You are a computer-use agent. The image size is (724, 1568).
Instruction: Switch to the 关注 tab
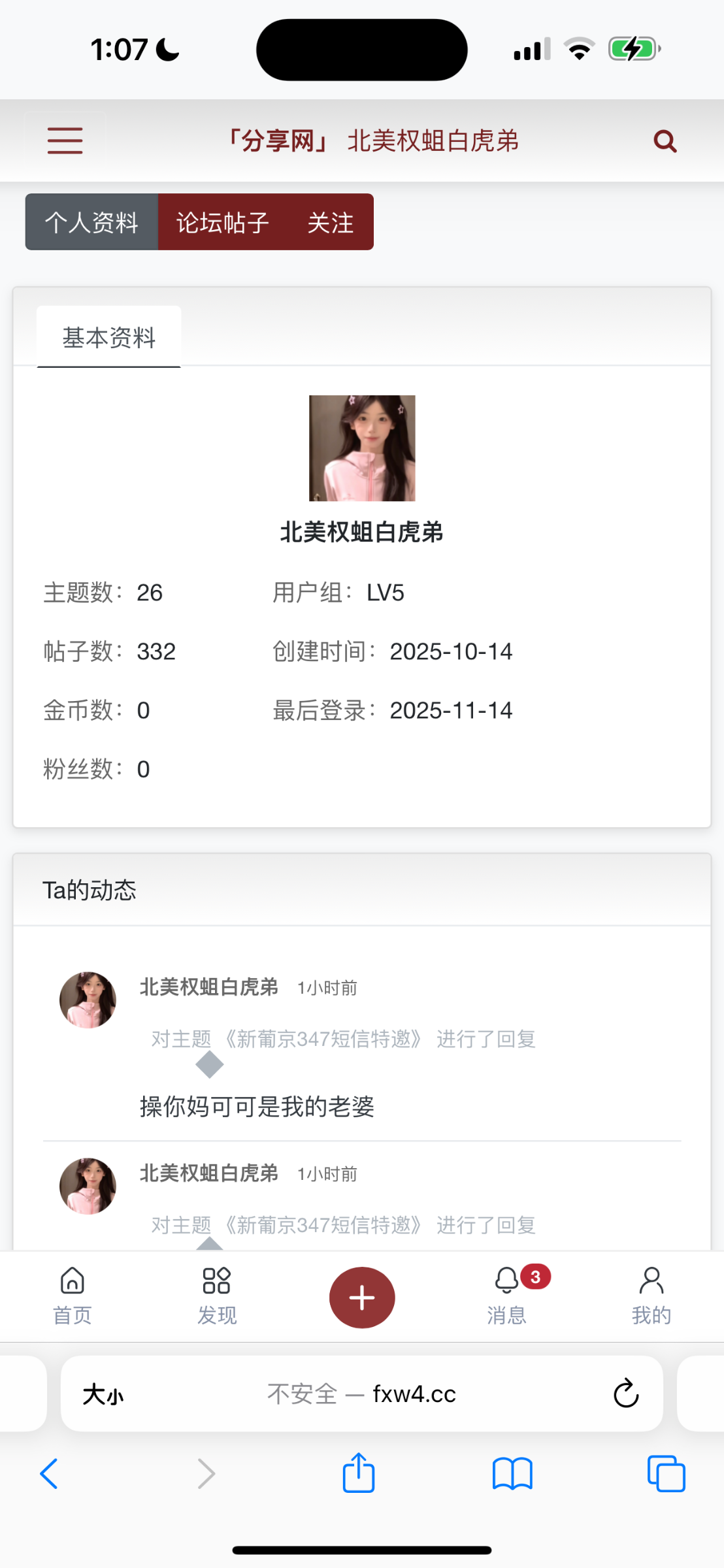point(330,222)
